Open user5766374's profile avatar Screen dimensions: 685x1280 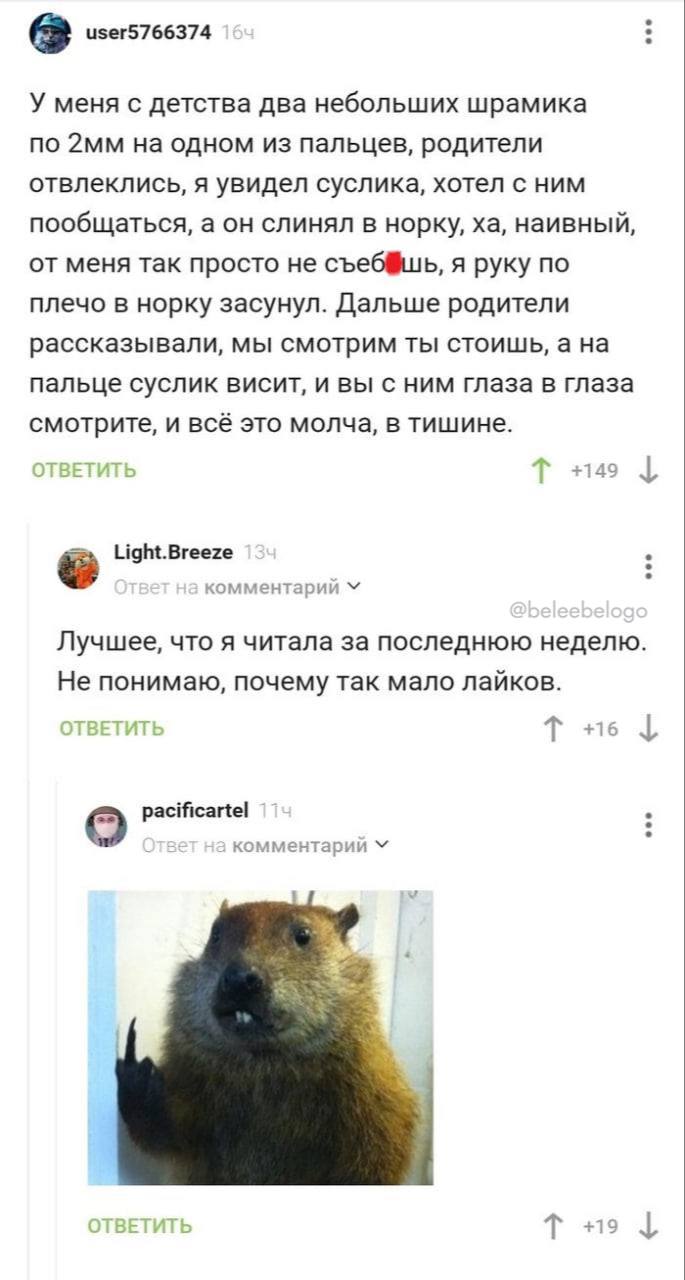coord(50,33)
